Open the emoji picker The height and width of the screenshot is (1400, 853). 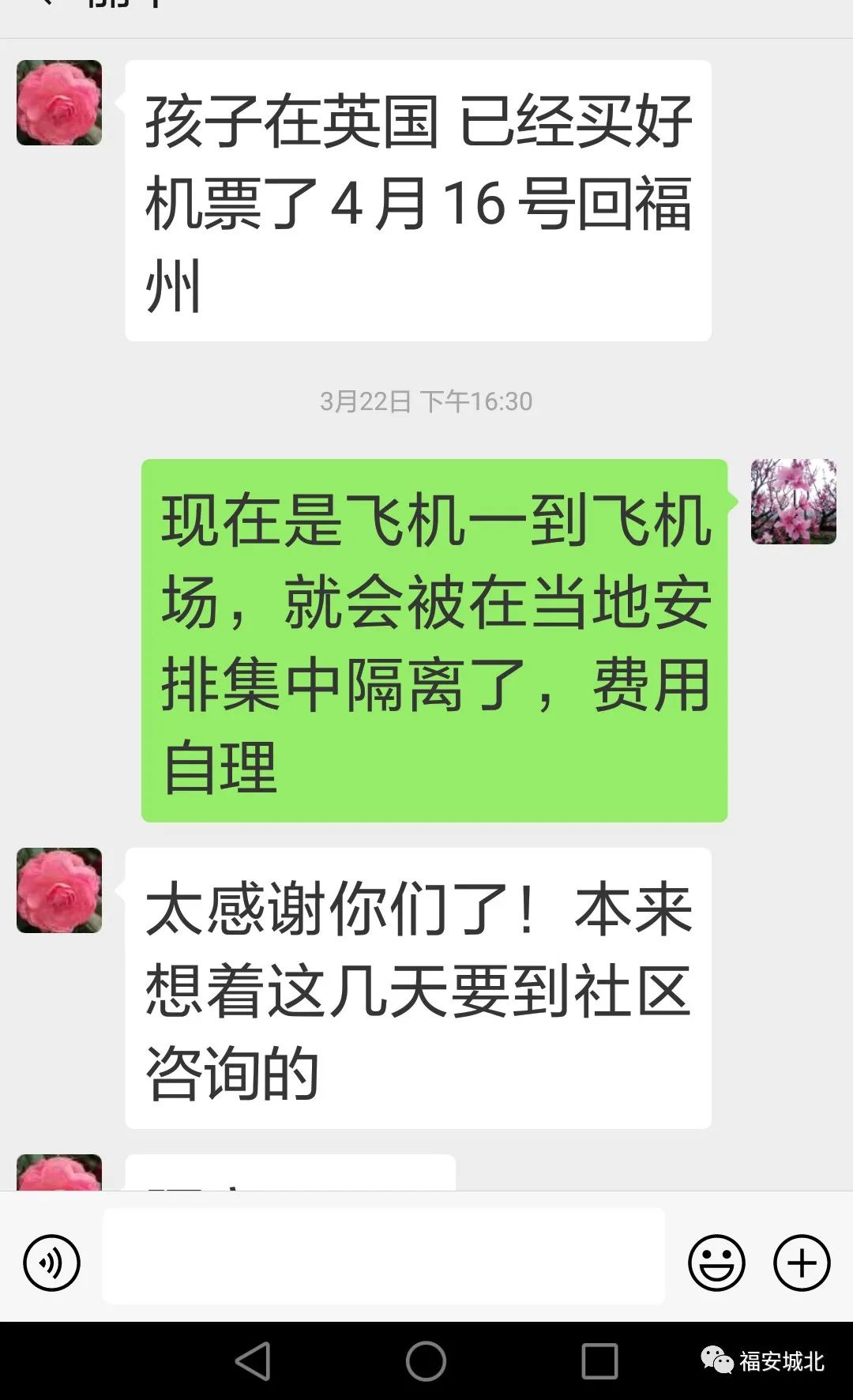[716, 1263]
